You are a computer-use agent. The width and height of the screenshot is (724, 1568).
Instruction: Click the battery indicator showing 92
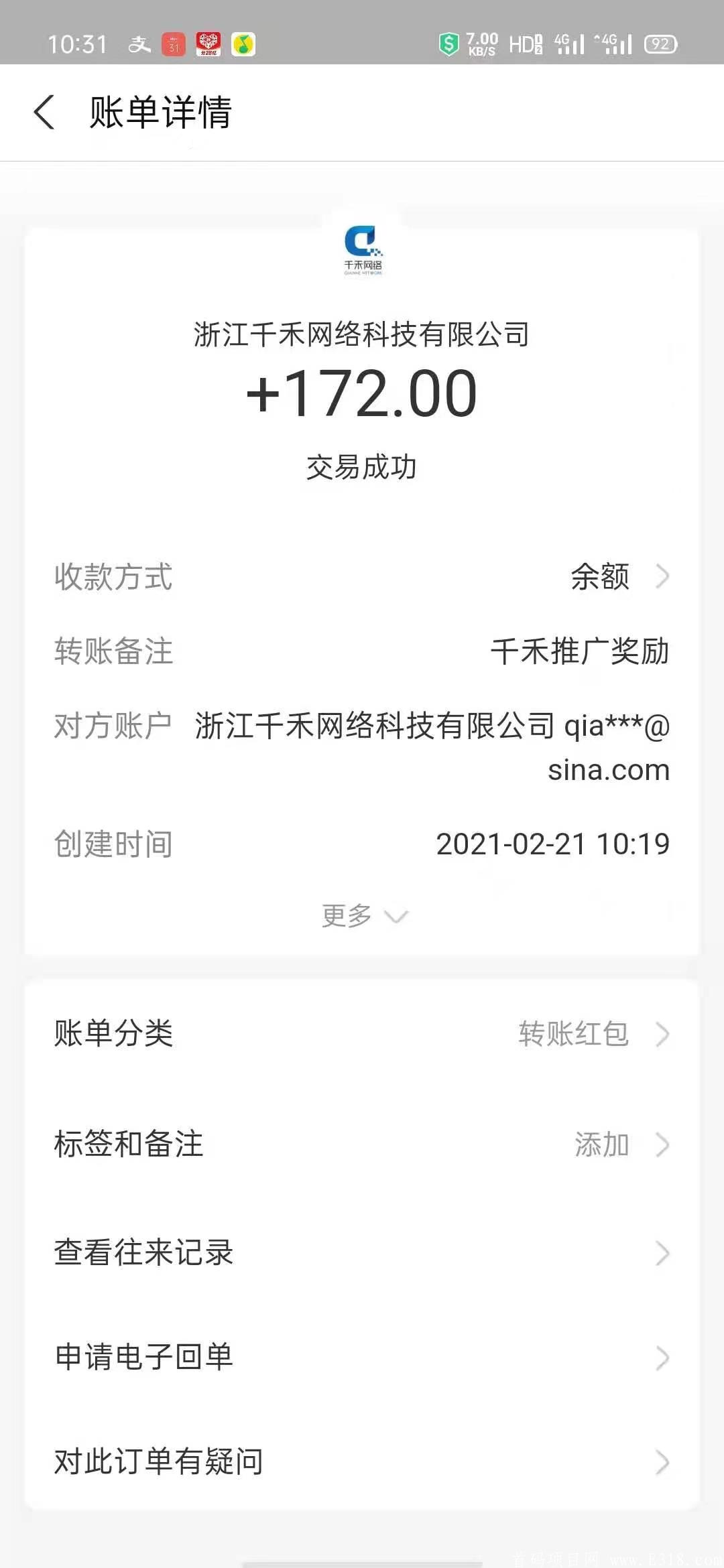click(660, 42)
